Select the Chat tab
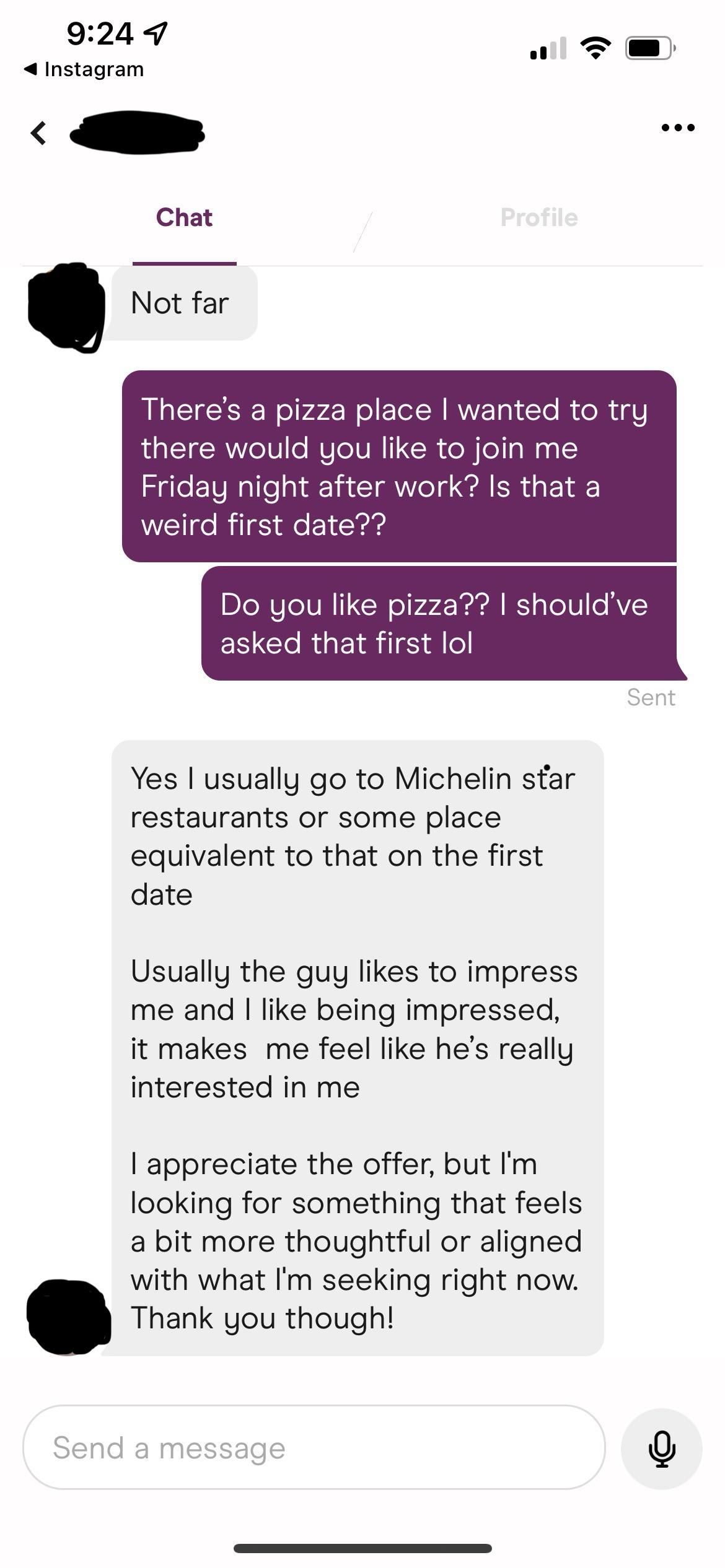Image resolution: width=725 pixels, height=1568 pixels. (184, 218)
